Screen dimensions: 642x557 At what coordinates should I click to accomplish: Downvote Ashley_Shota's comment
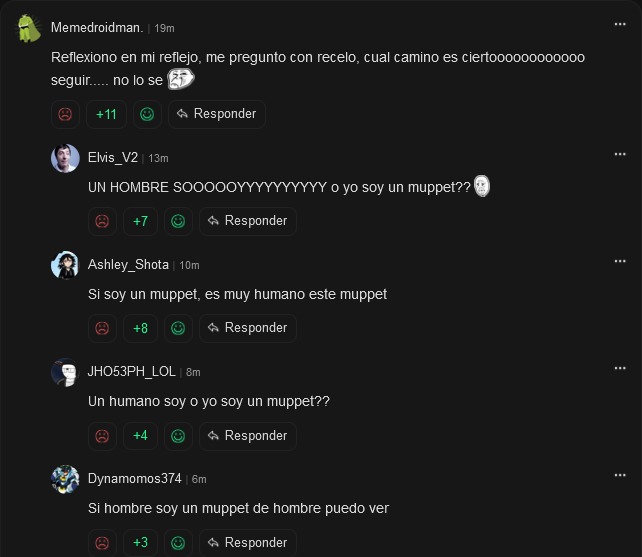[x=102, y=328]
